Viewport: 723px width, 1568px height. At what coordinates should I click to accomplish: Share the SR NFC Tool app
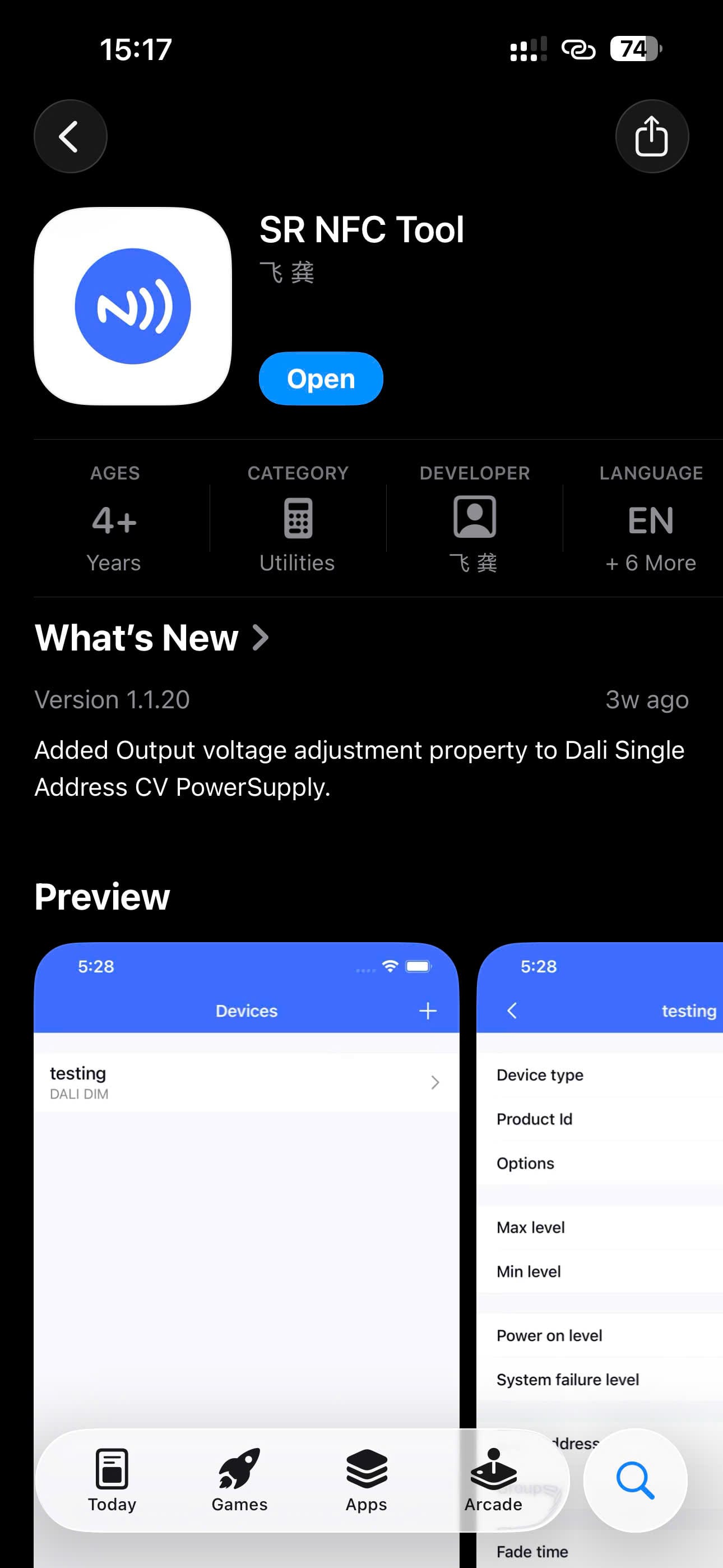[652, 136]
